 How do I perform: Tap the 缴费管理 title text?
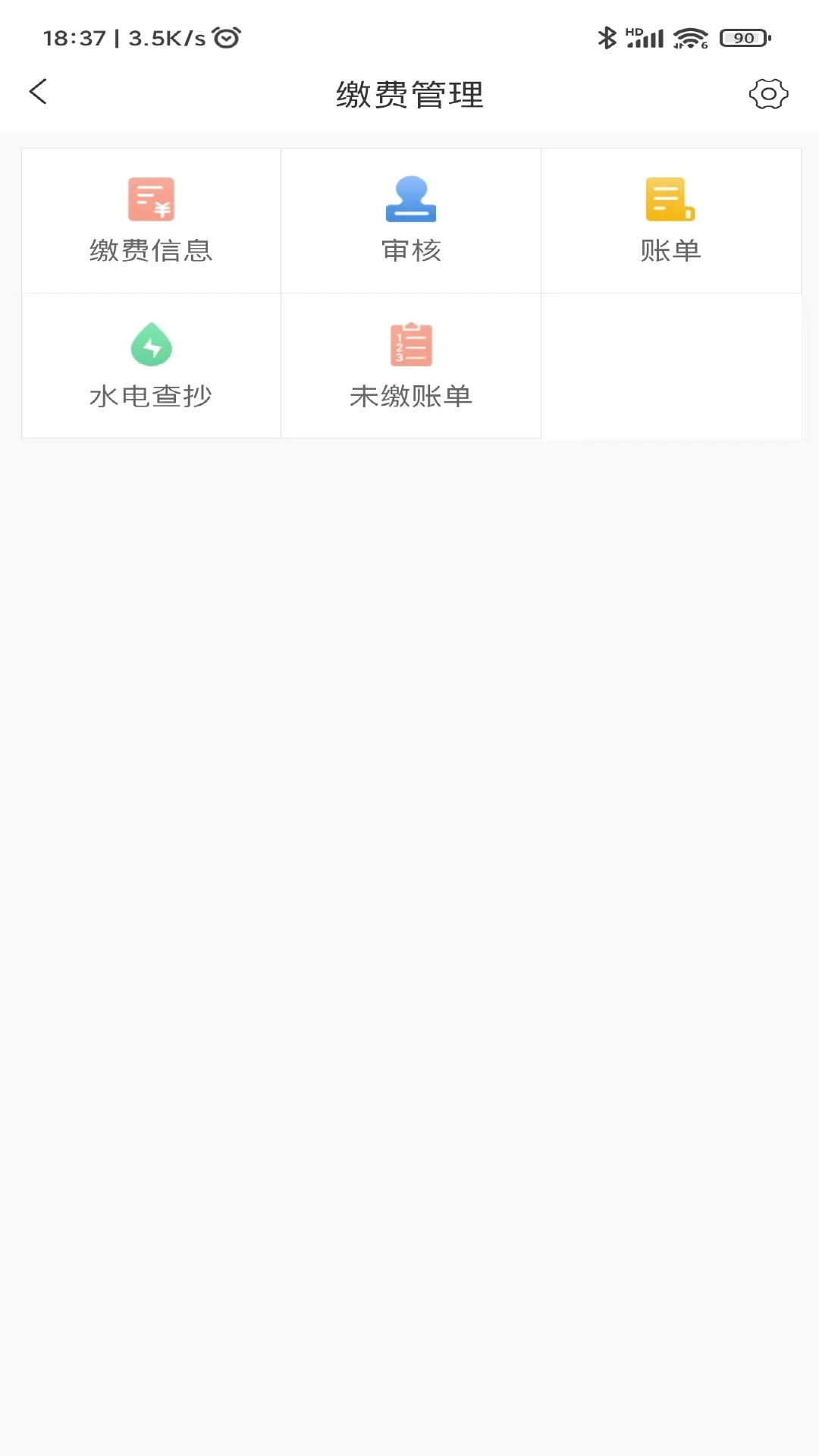coord(409,94)
